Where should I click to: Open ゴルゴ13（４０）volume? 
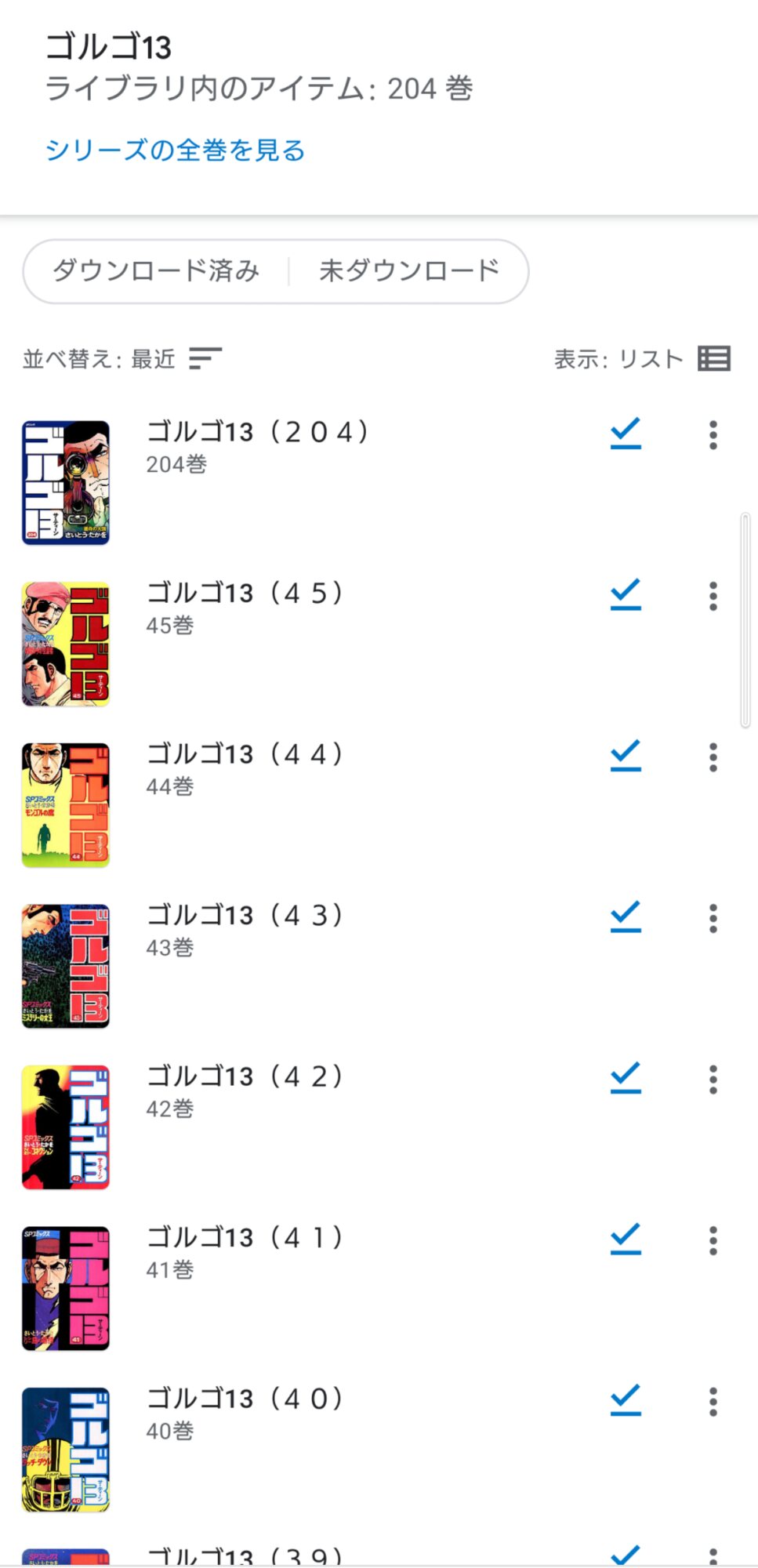(245, 1399)
